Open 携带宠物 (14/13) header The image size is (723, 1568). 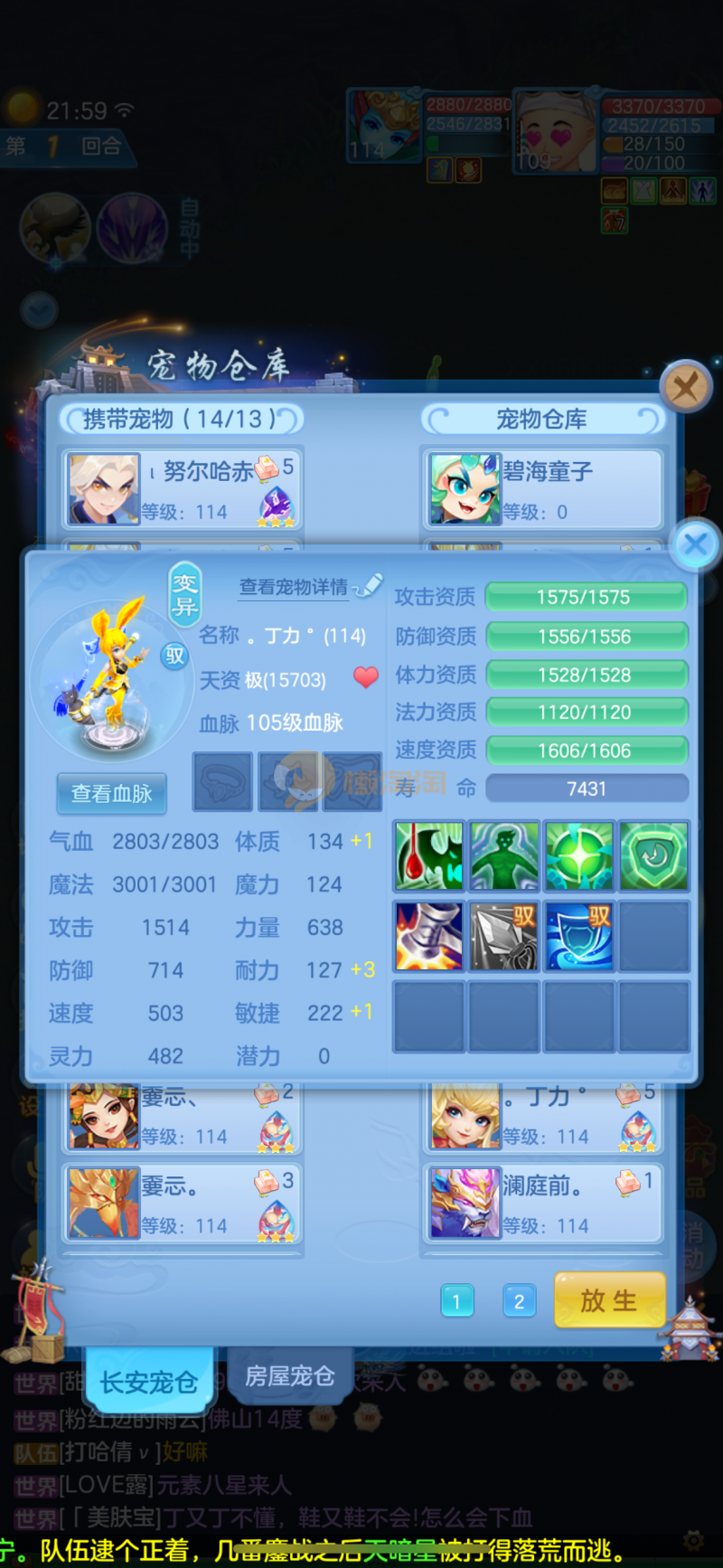[181, 419]
